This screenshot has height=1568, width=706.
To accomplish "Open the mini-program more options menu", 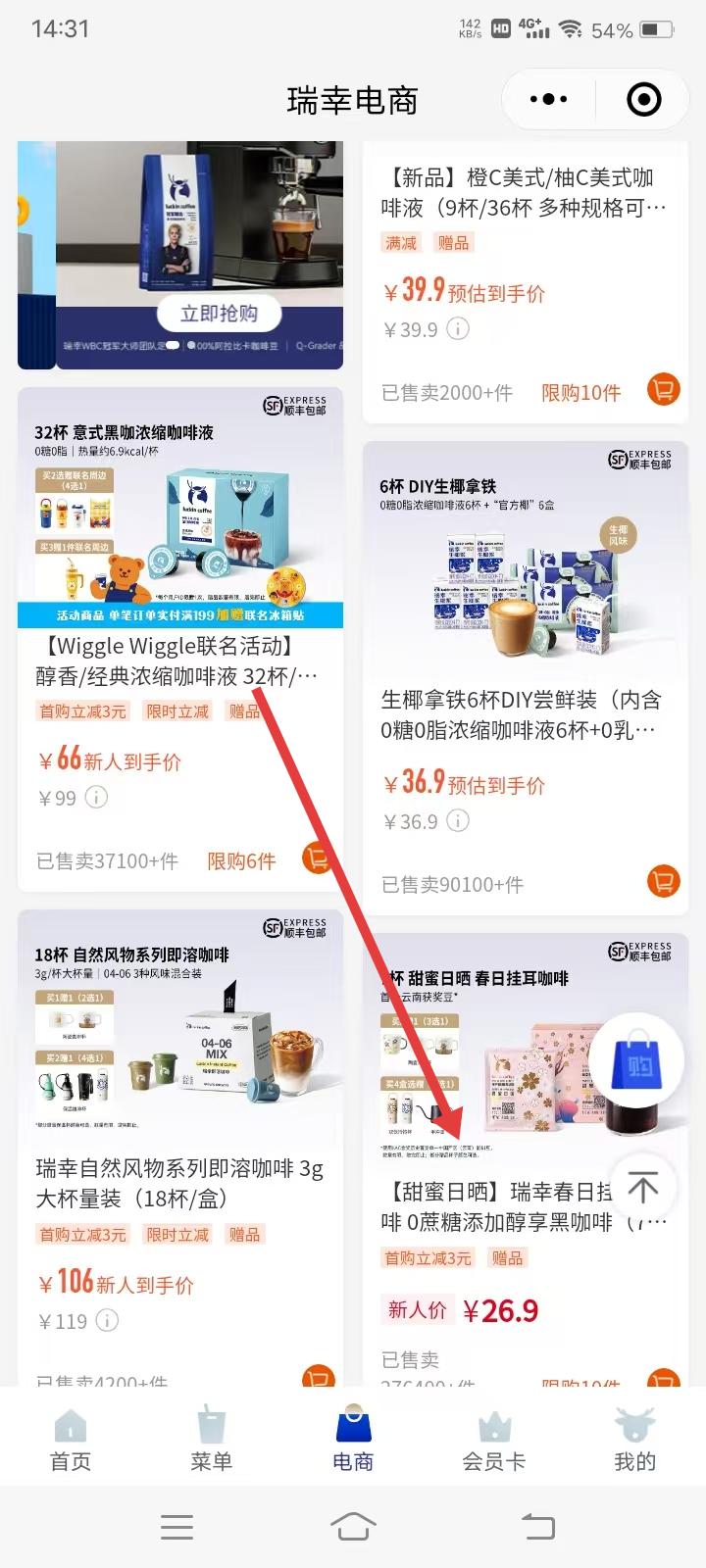I will coord(548,99).
